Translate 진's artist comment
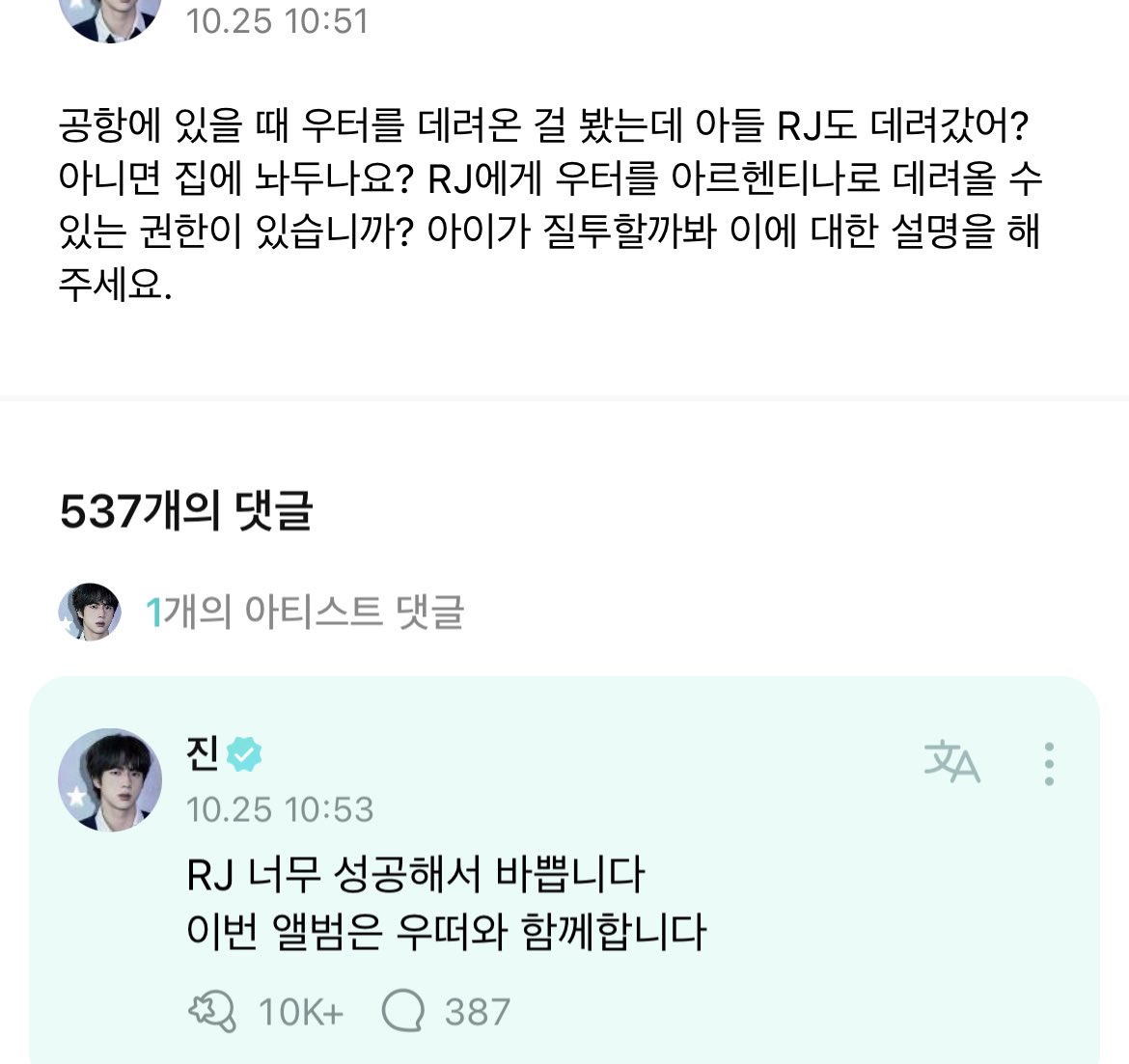This screenshot has height=1064, width=1129. pos(951,763)
